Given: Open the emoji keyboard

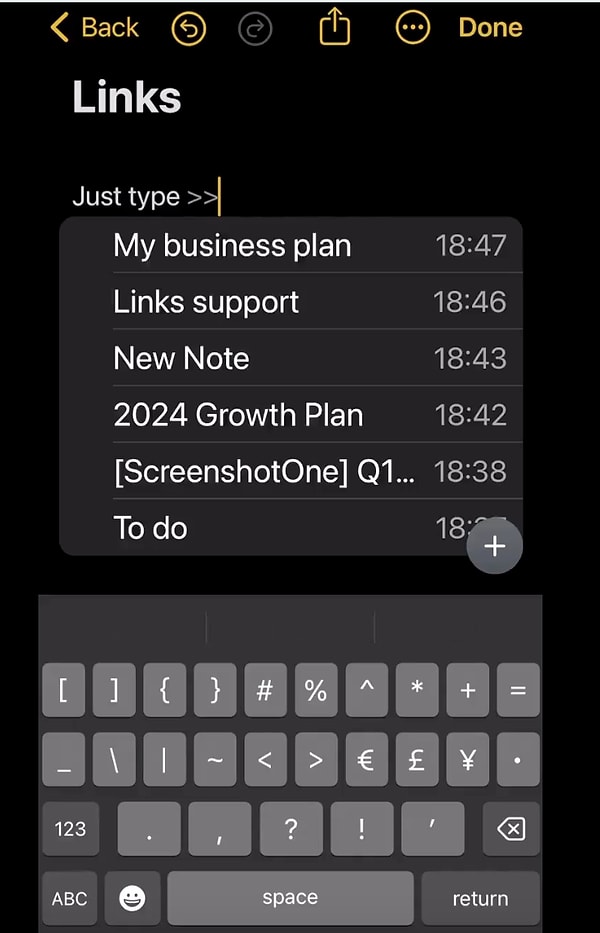Looking at the screenshot, I should click(x=132, y=898).
